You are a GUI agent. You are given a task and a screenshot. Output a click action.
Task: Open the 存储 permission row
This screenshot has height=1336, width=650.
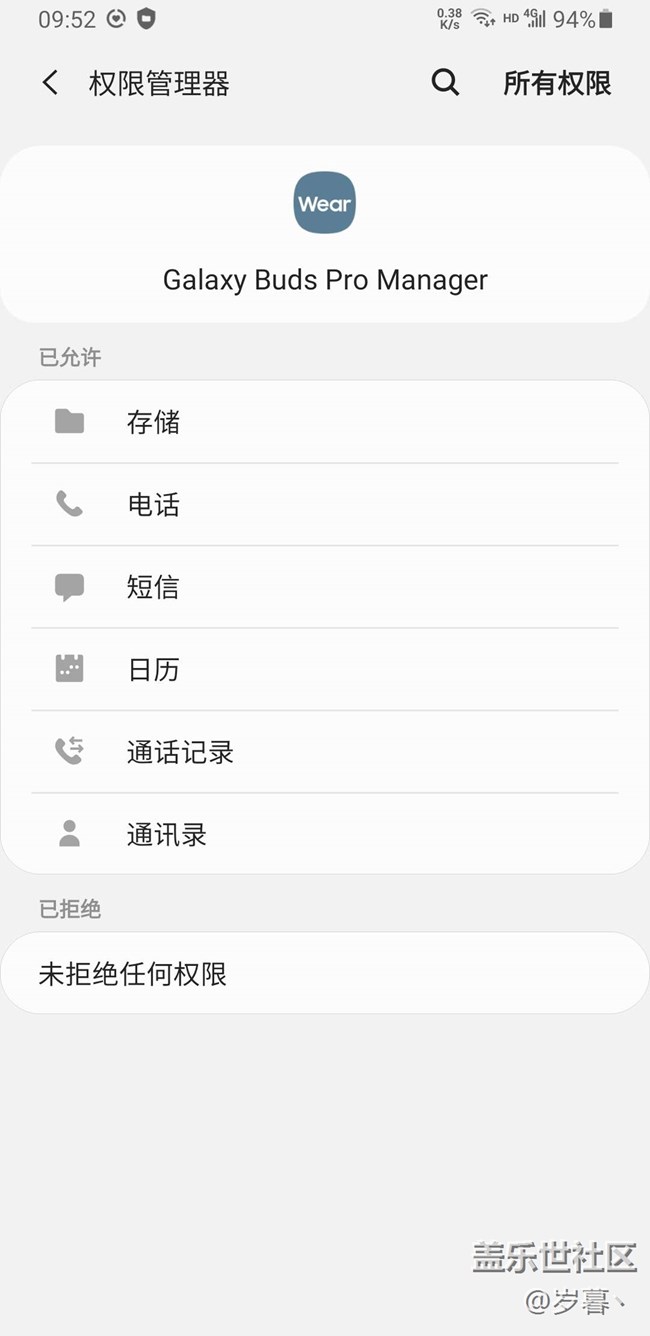324,422
